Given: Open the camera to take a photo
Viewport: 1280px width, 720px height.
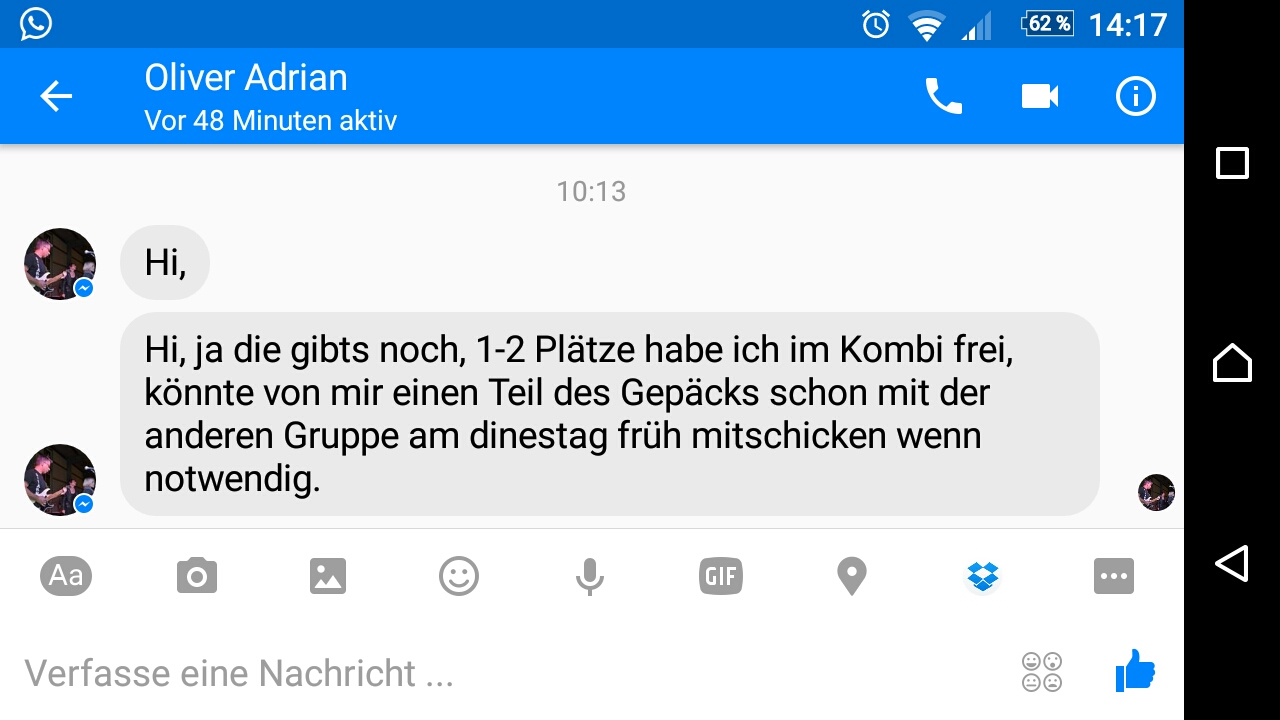Looking at the screenshot, I should pyautogui.click(x=197, y=576).
